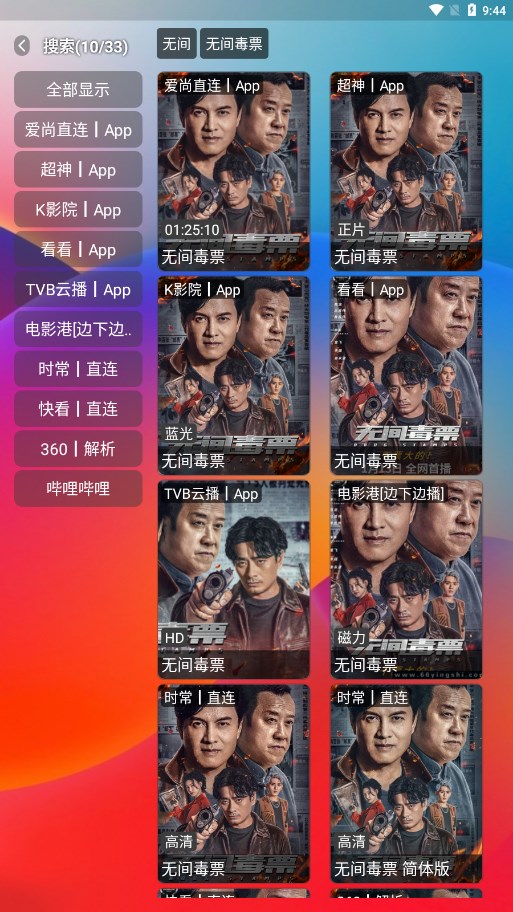This screenshot has width=513, height=912.
Task: Tap the back arrow beside 搜索
Action: click(x=22, y=45)
